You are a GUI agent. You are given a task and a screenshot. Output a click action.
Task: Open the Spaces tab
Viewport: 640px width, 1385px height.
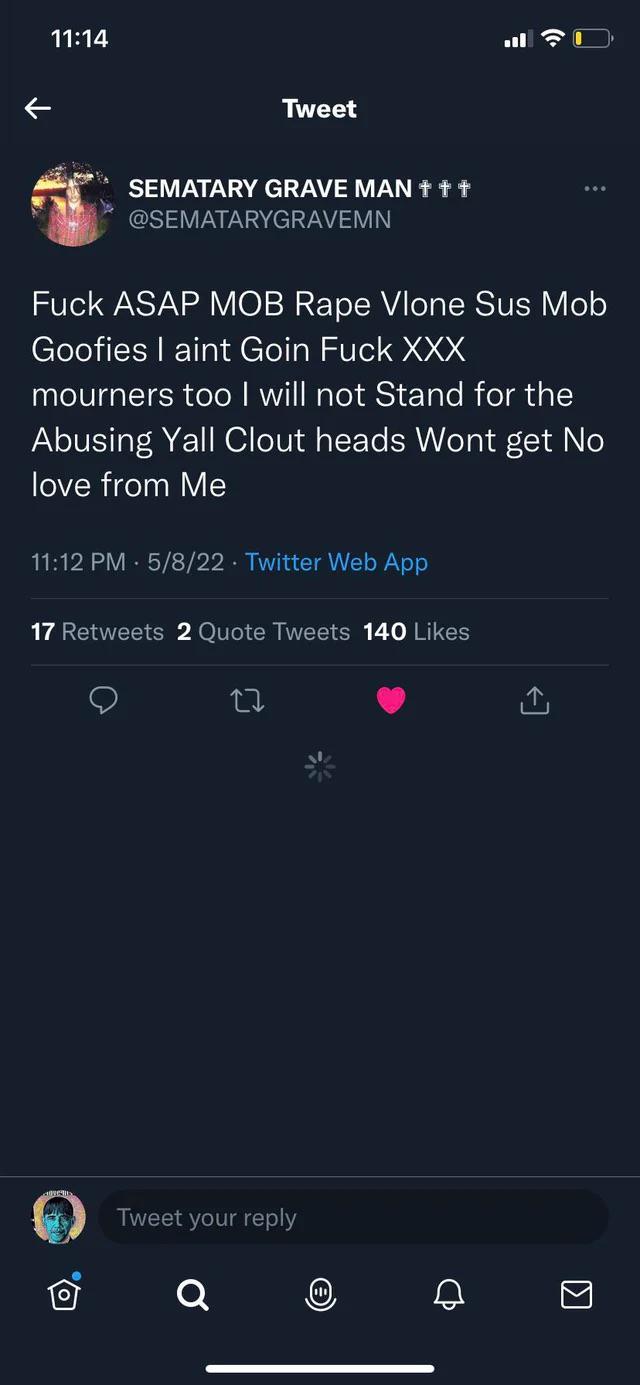[x=320, y=1295]
